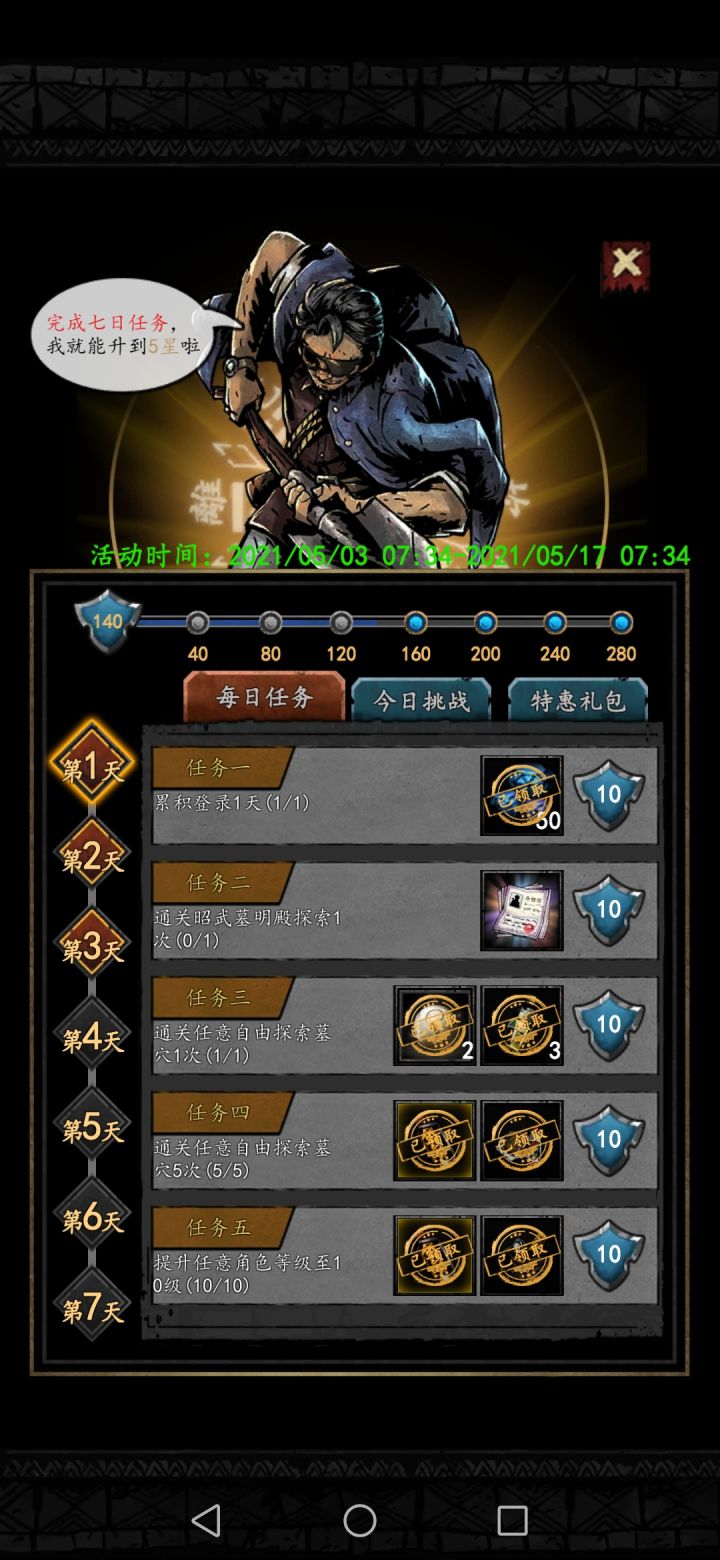Open the 第7天 task list
This screenshot has height=1560, width=720.
[90, 1305]
